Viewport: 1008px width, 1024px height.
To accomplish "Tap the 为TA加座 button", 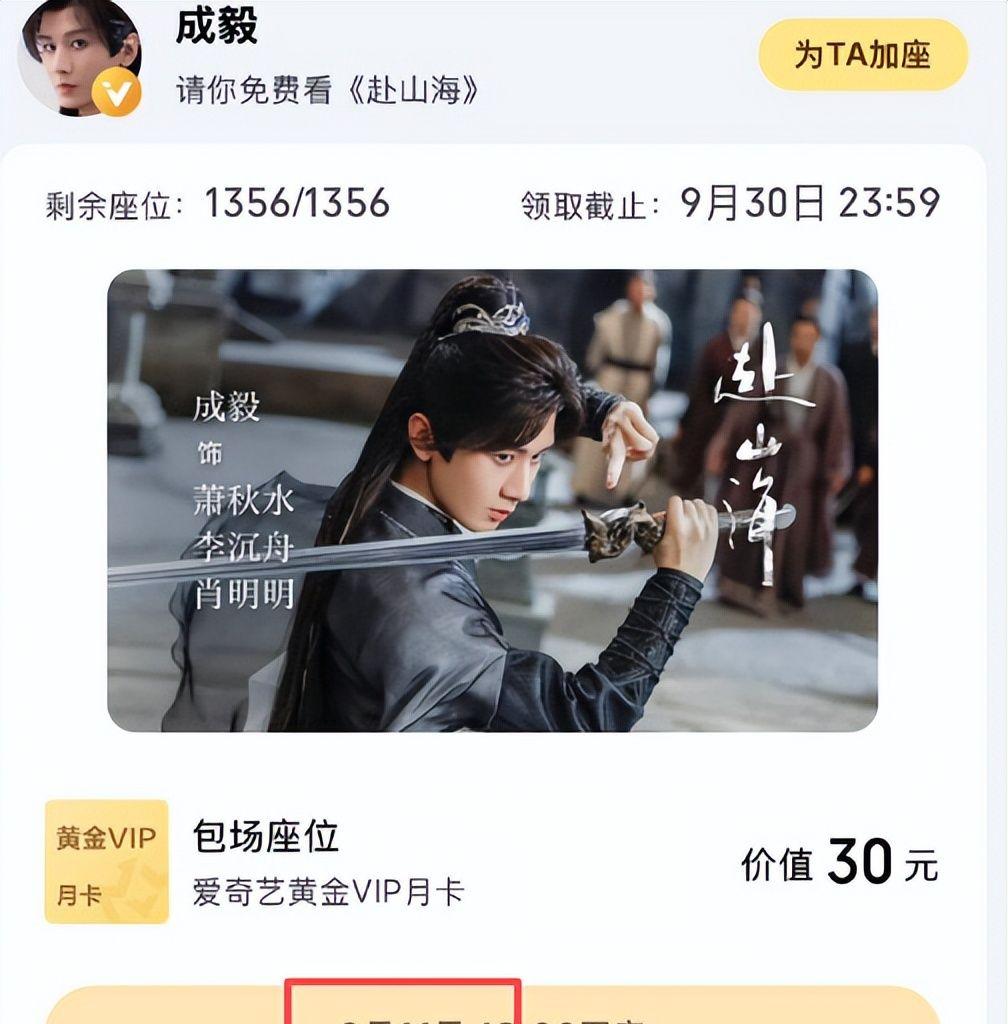I will click(863, 54).
